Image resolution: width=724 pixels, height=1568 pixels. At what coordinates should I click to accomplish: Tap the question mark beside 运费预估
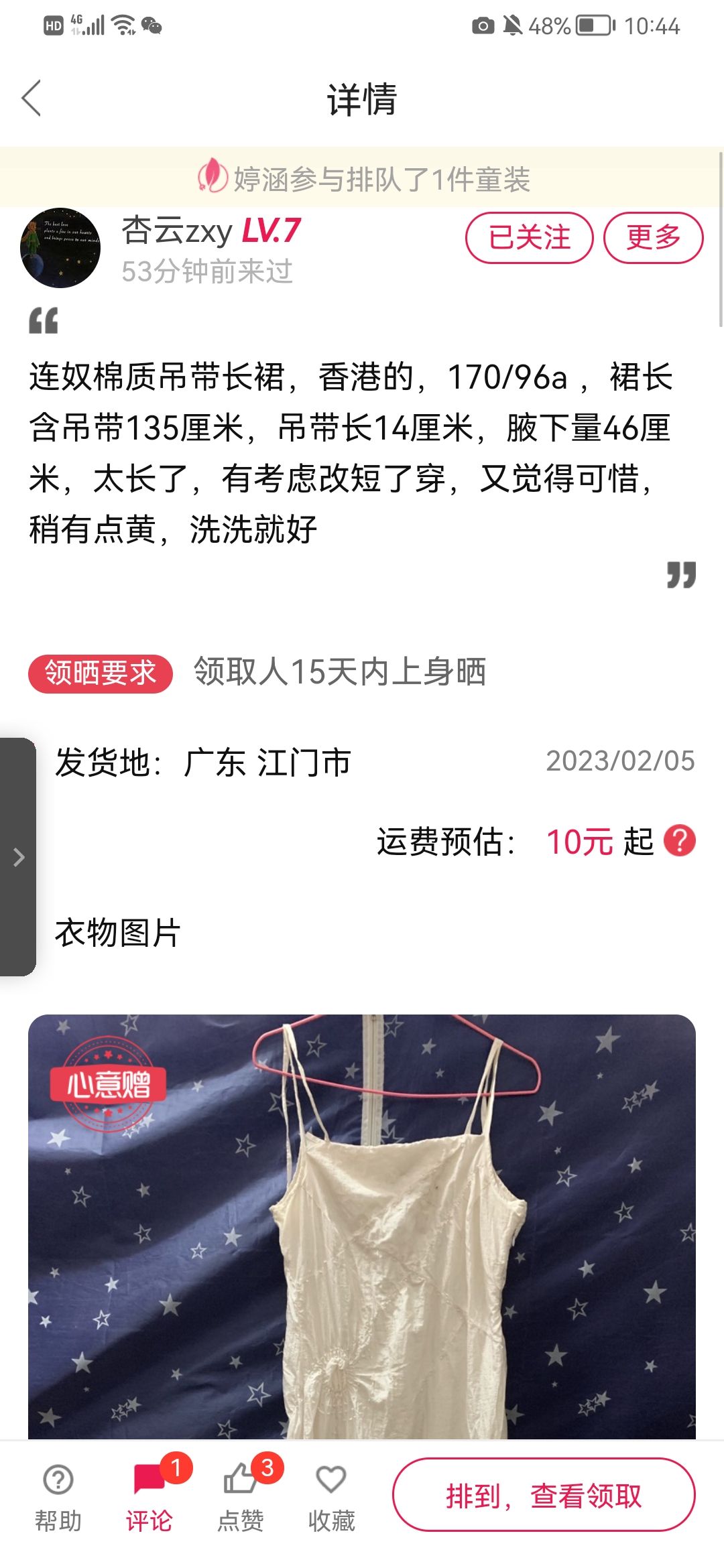pyautogui.click(x=680, y=841)
